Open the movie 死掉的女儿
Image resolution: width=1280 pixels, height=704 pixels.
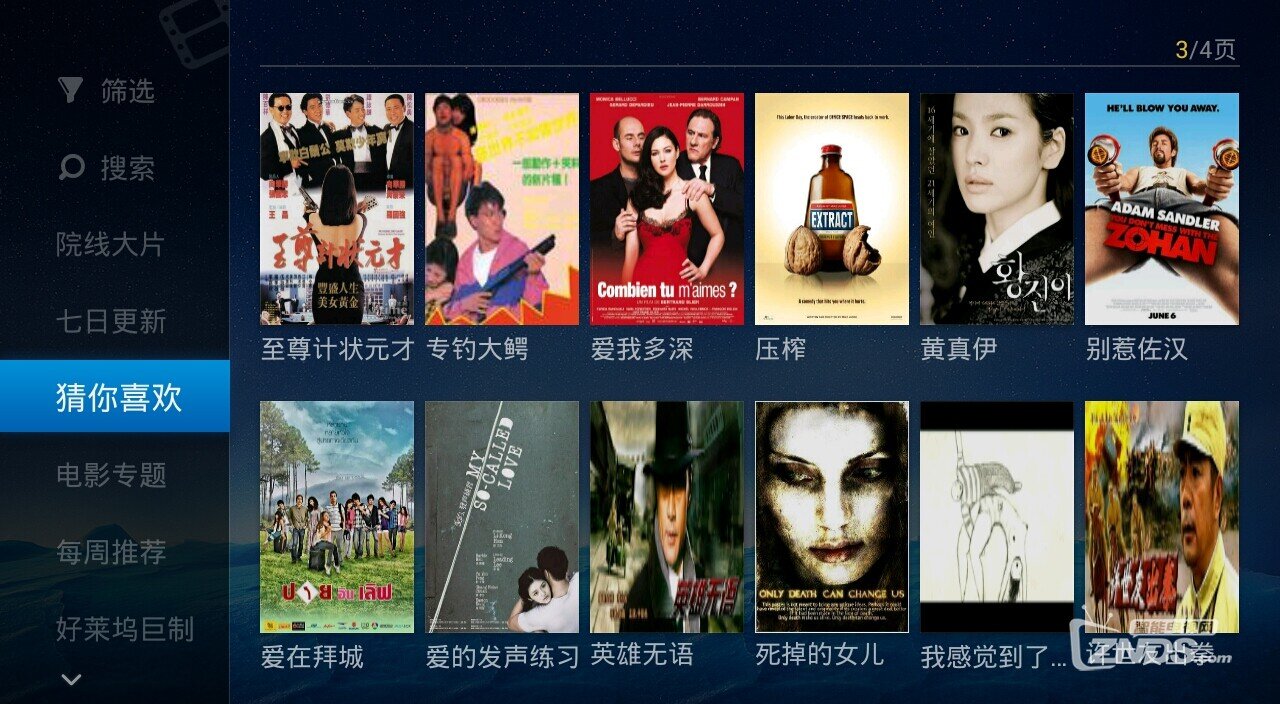tap(831, 517)
